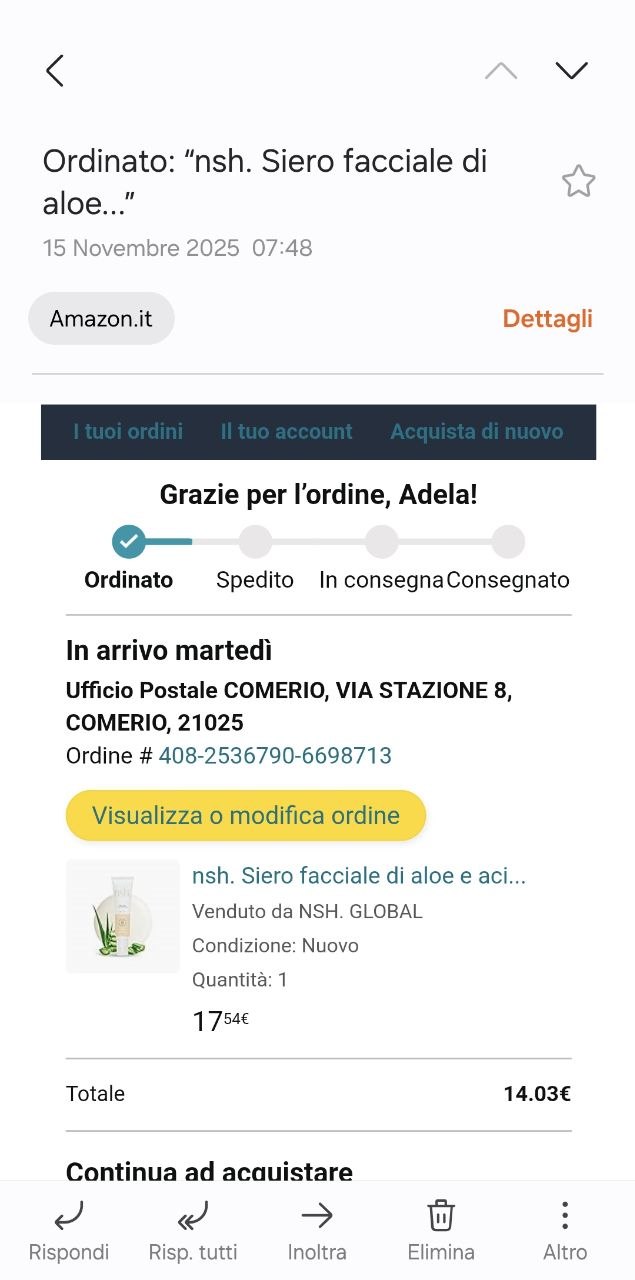Reply to all with Risp. tutti
This screenshot has height=1280, width=635.
(x=193, y=1231)
